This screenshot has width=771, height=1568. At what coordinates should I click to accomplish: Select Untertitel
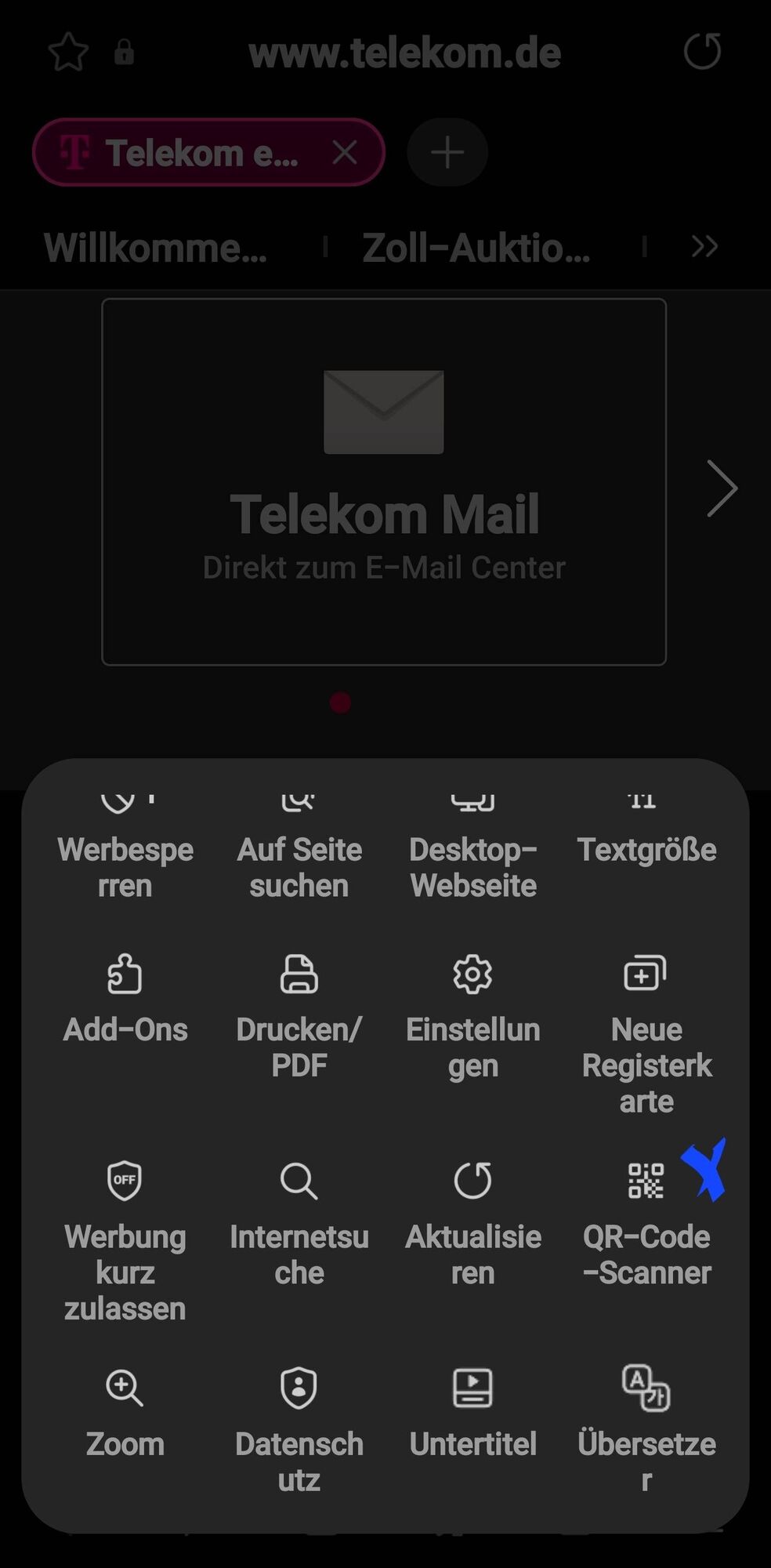pos(473,1411)
